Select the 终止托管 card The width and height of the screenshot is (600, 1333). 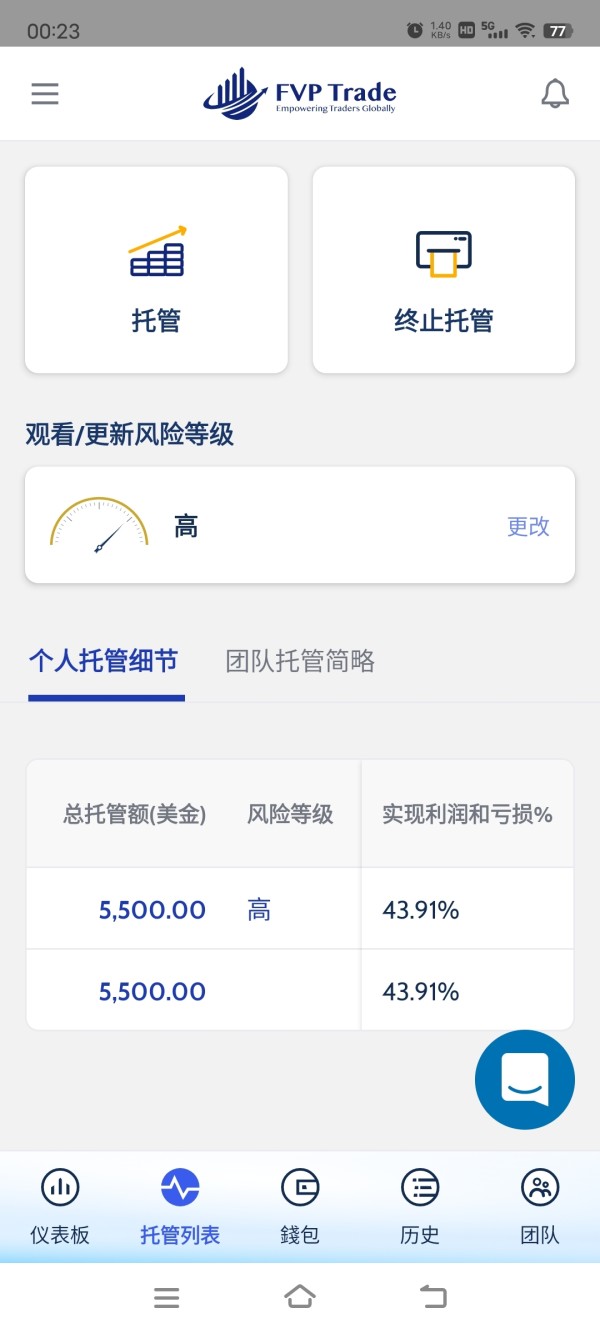[x=444, y=270]
